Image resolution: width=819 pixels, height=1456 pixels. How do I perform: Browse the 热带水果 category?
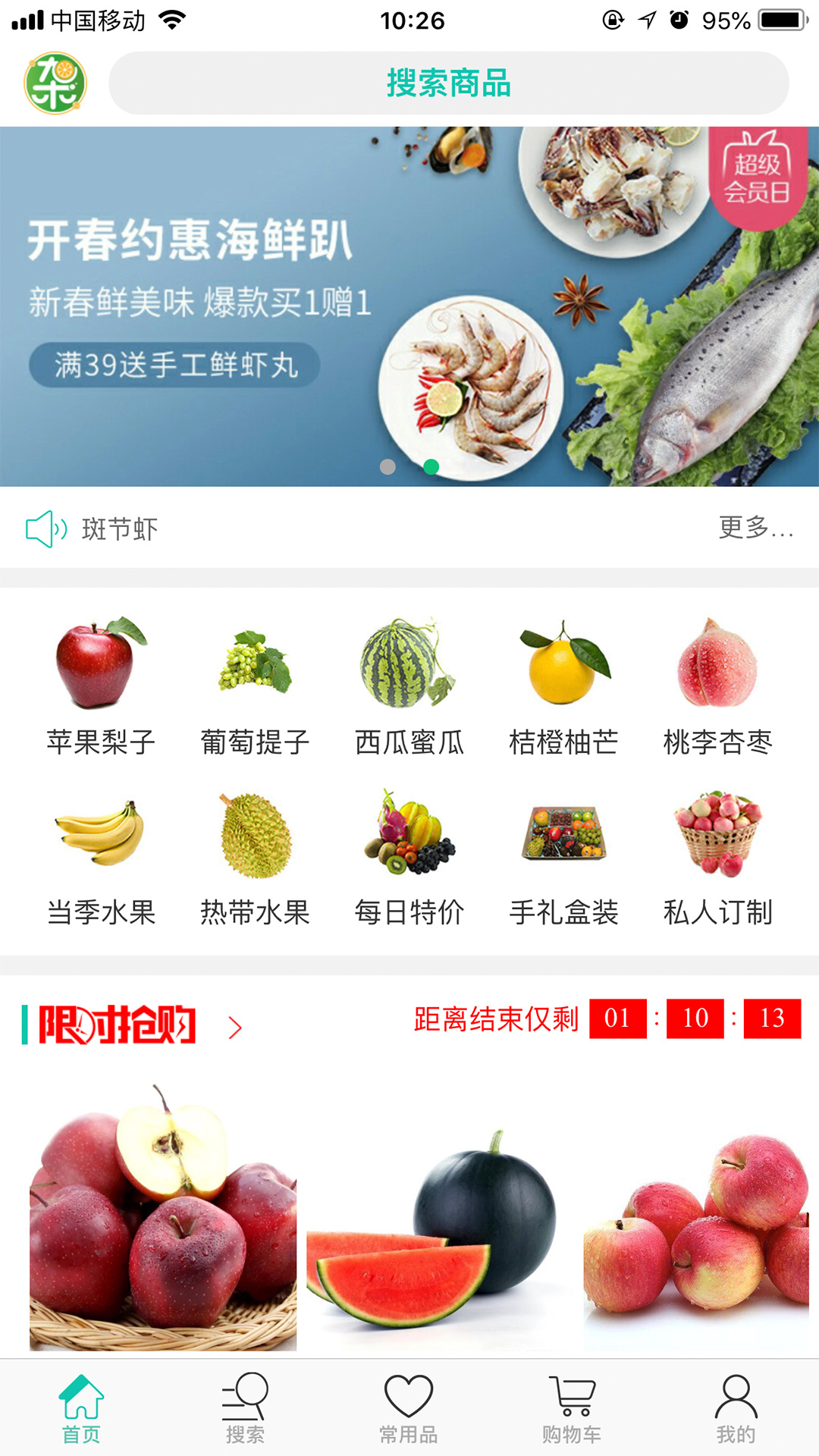click(x=255, y=858)
